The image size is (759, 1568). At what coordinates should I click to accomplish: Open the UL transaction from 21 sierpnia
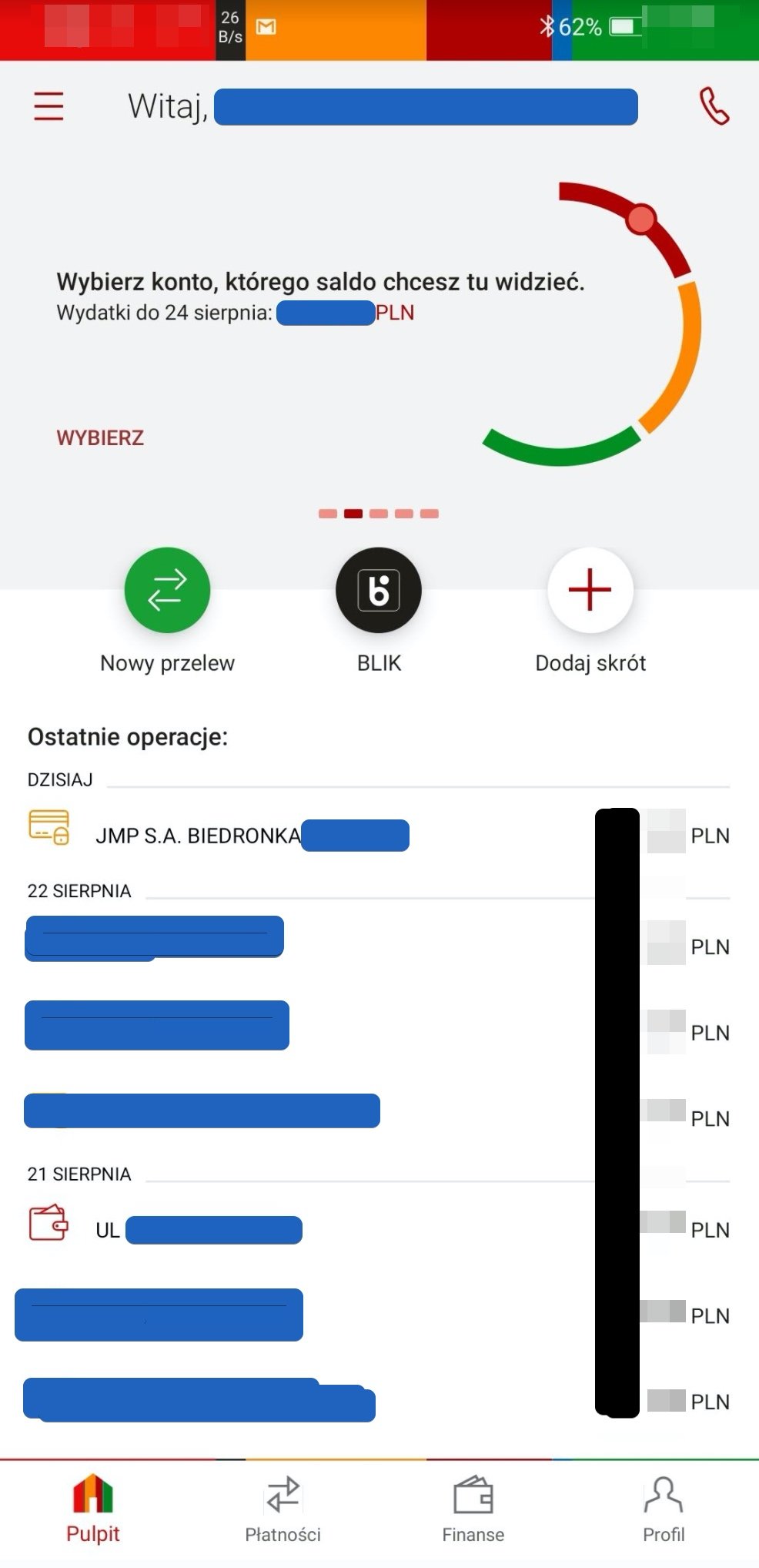pyautogui.click(x=379, y=1230)
